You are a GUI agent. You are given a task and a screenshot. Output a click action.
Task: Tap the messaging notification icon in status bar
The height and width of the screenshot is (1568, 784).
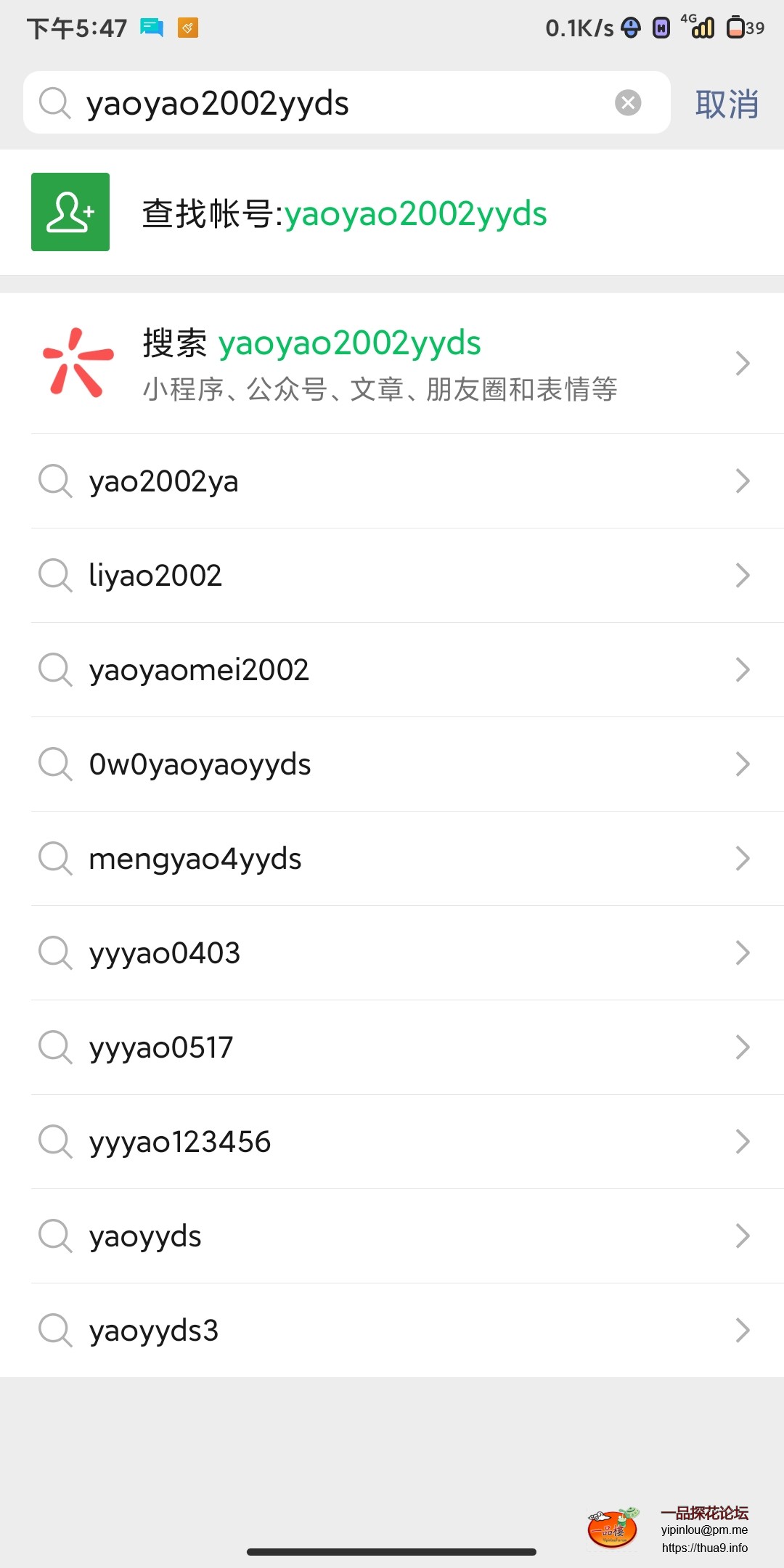click(x=151, y=28)
